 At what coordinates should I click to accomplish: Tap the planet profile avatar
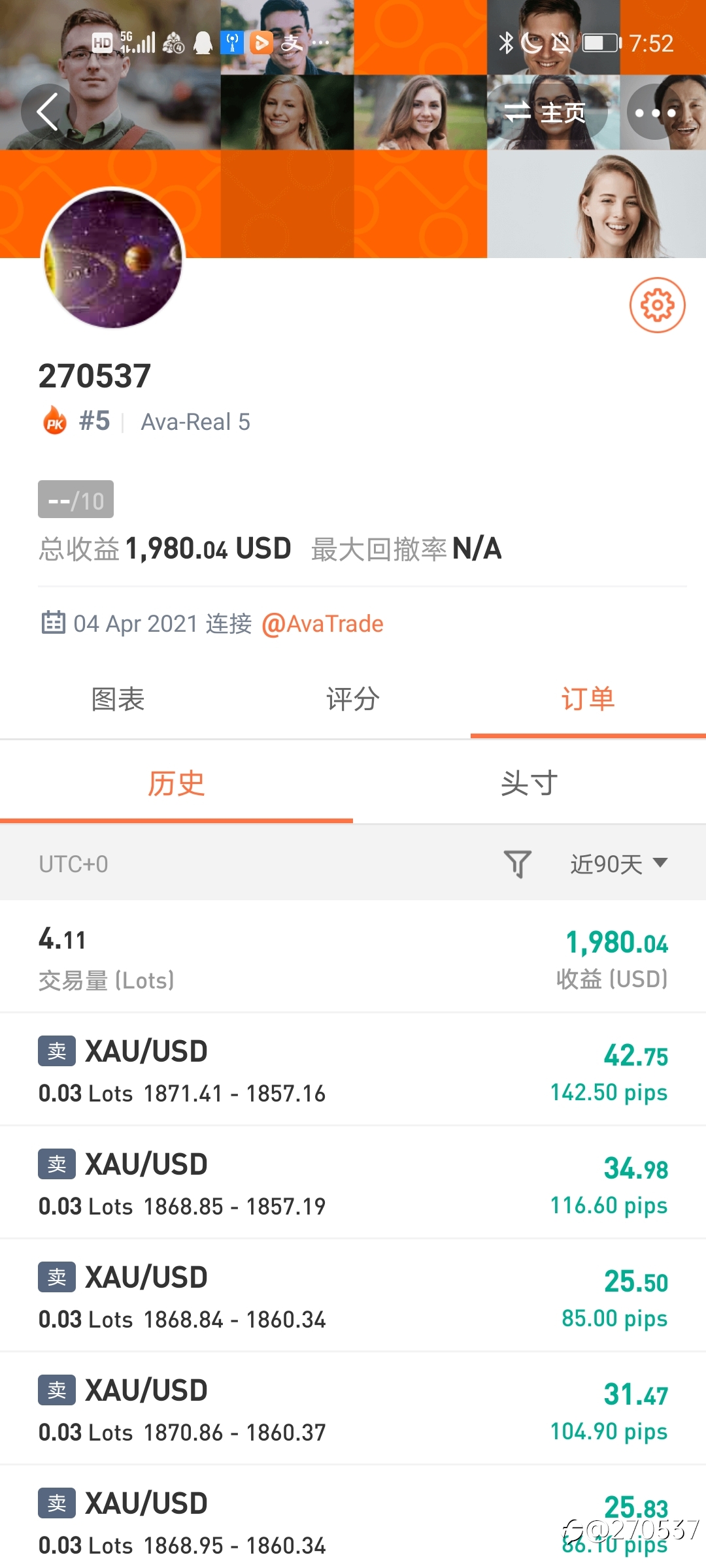[x=113, y=259]
